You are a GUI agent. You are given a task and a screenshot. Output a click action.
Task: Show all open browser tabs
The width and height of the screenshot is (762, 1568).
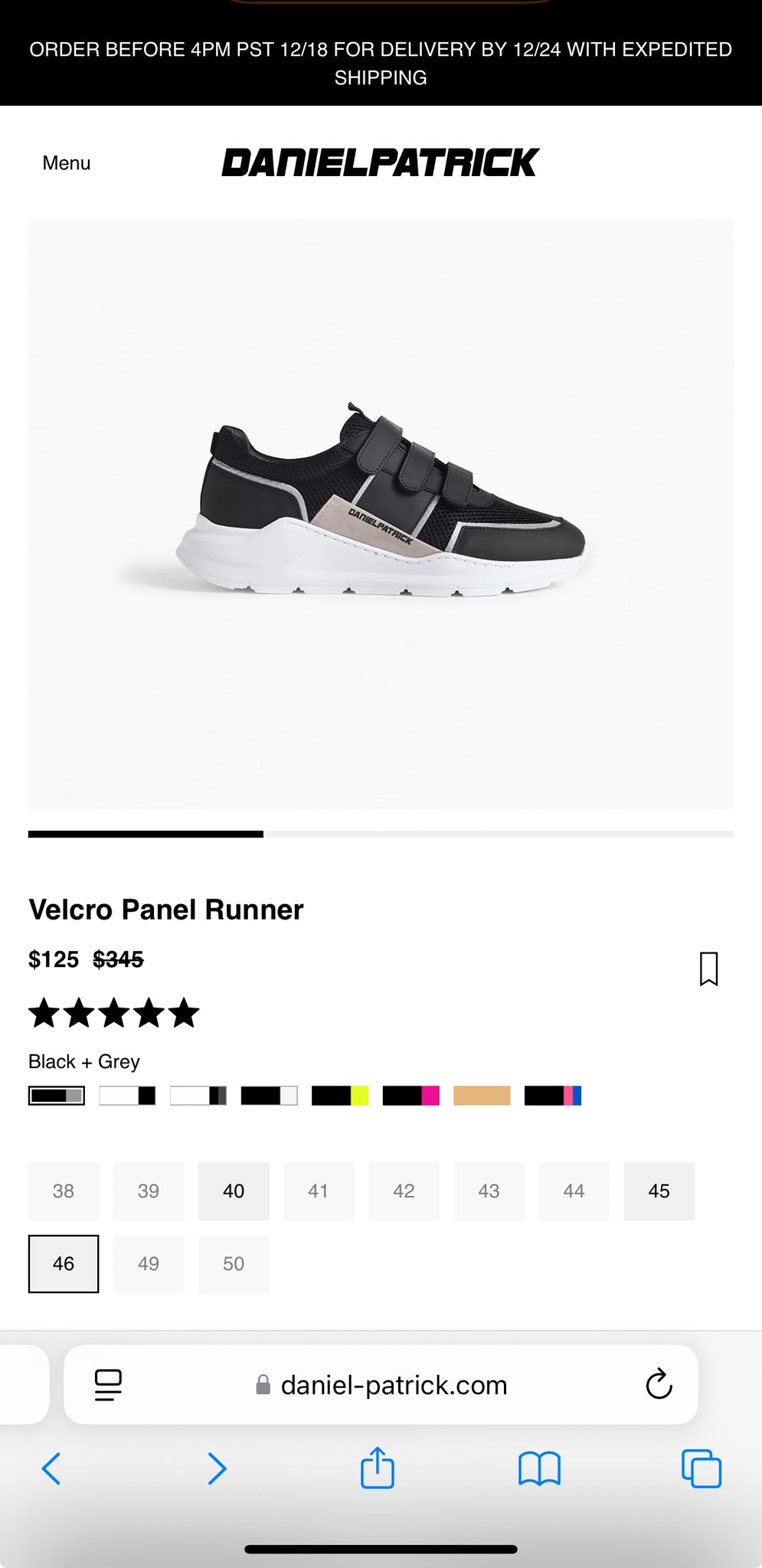coord(701,1468)
